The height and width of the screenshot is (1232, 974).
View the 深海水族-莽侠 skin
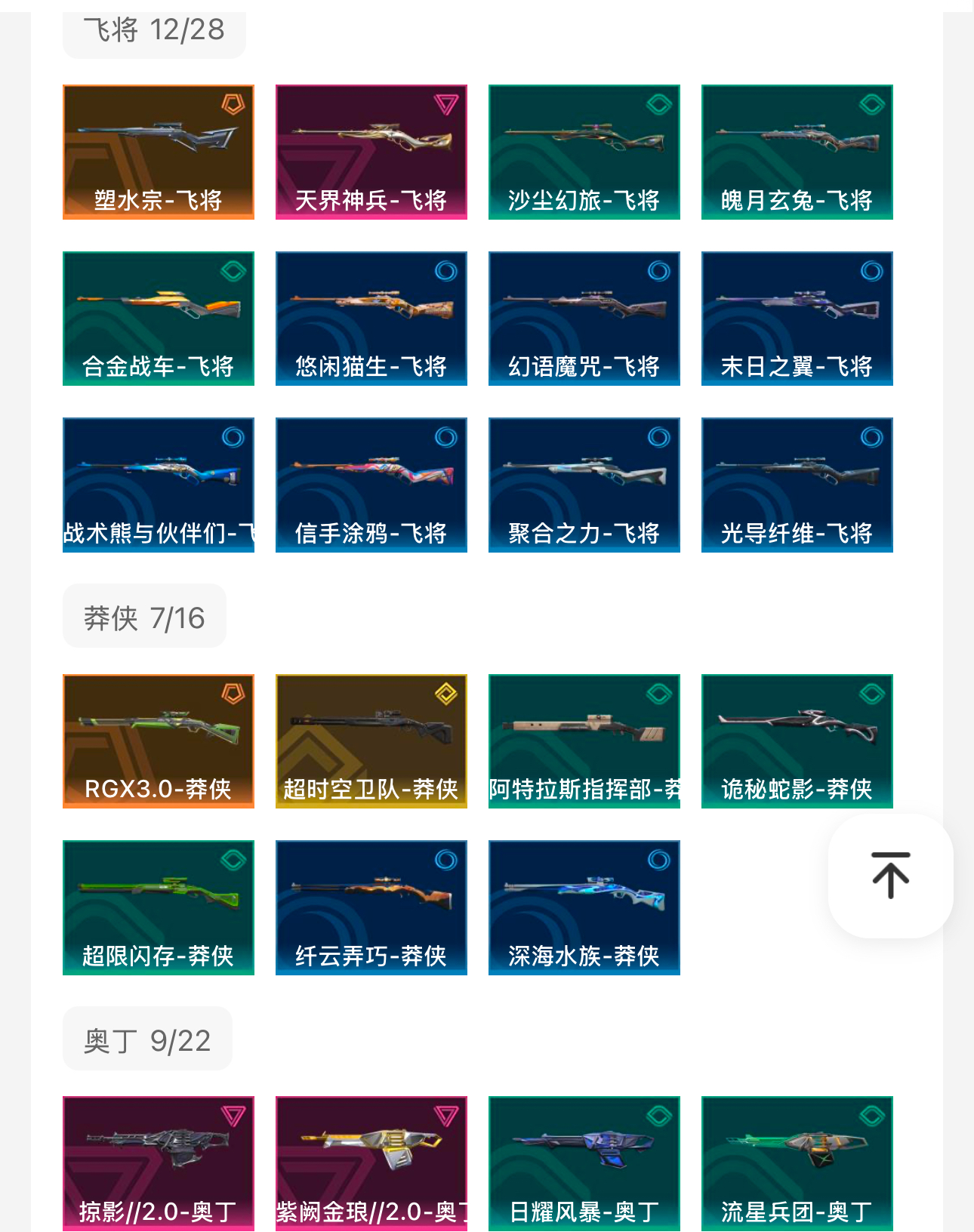[584, 907]
